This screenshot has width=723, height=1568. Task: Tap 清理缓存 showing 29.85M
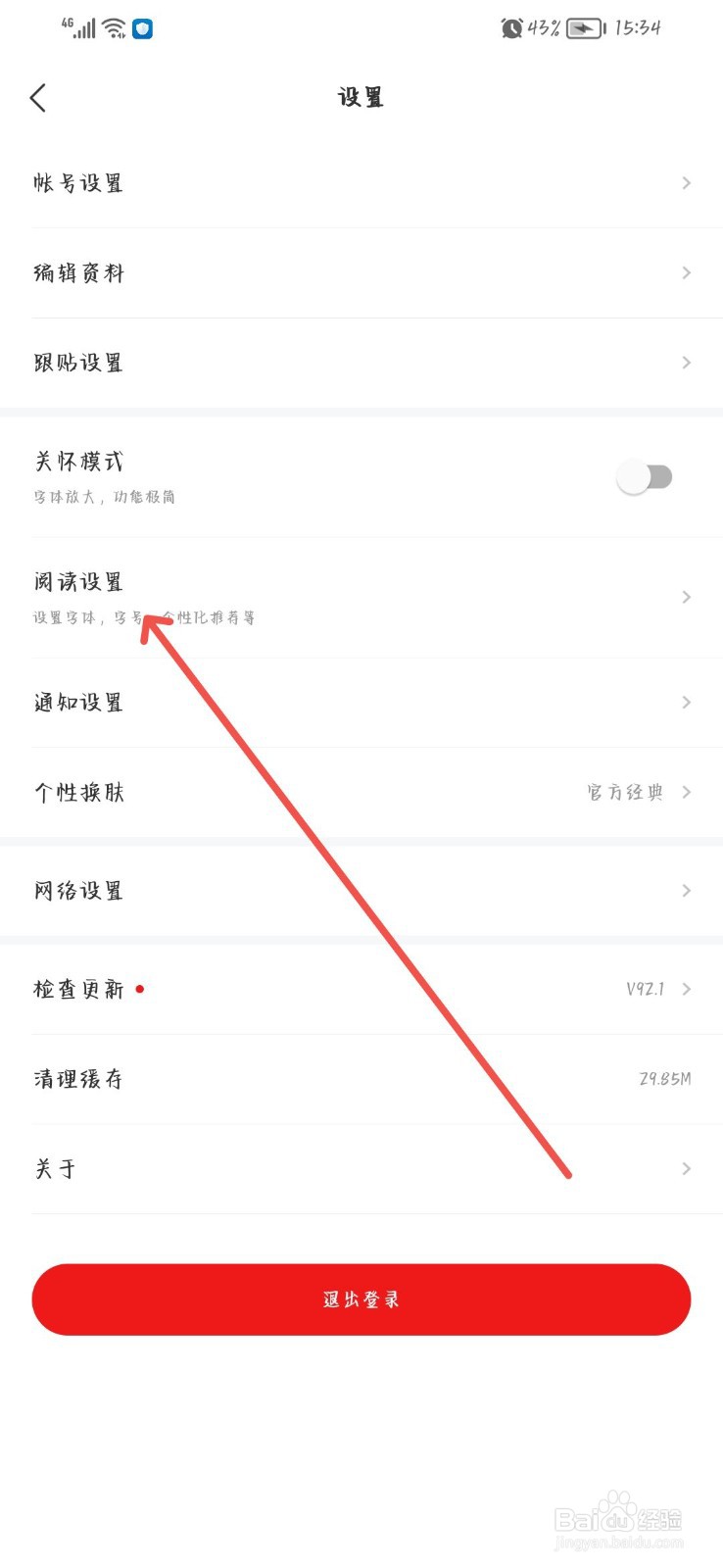coord(361,1078)
